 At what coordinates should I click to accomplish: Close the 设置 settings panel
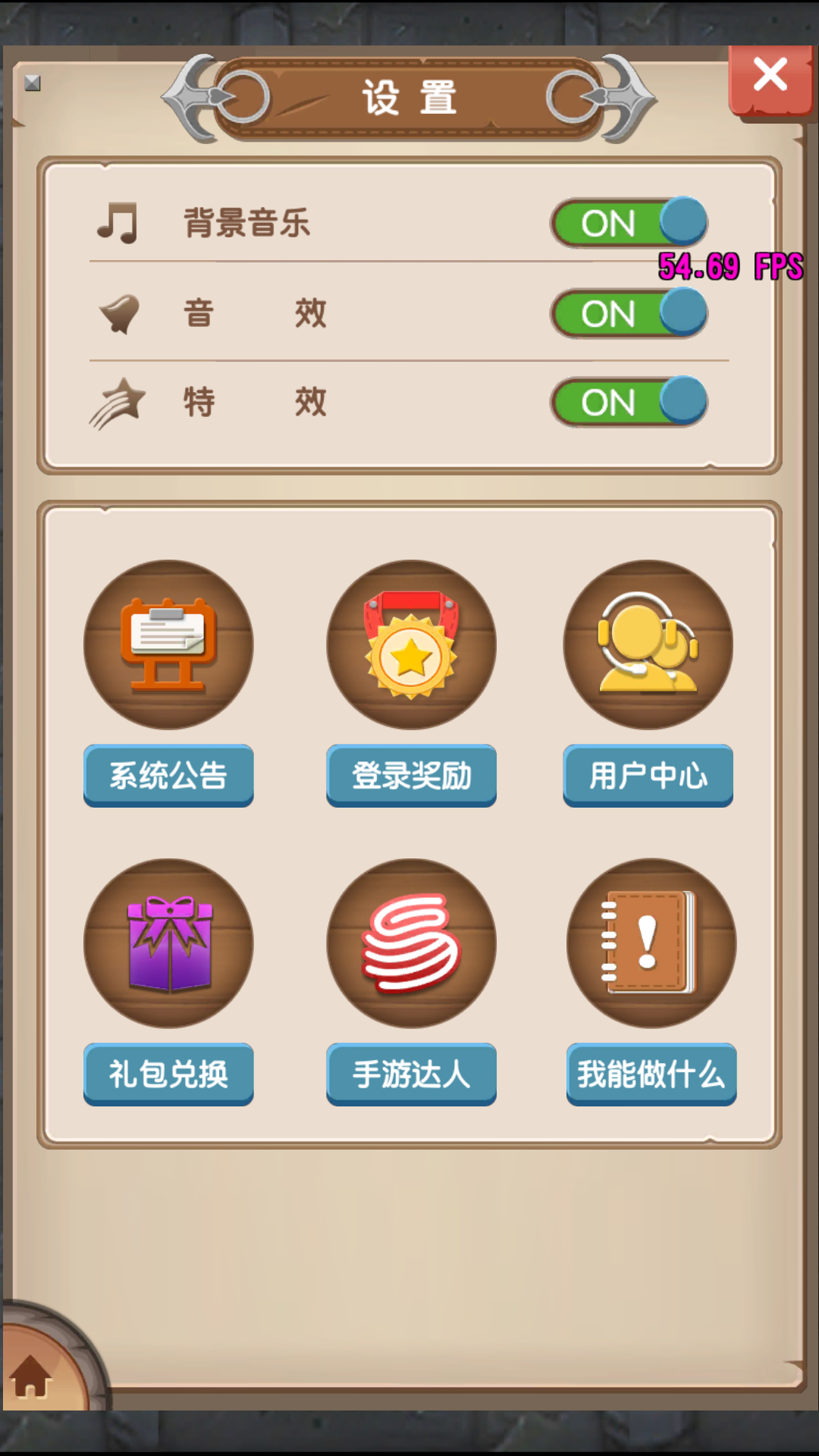[770, 77]
